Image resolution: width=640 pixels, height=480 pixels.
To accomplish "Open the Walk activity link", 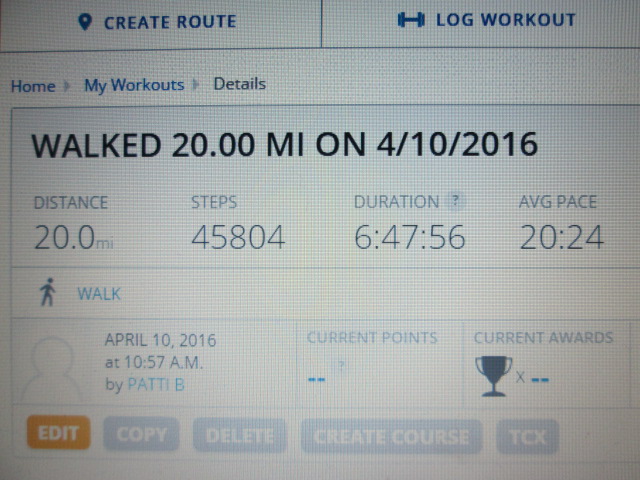I will (98, 294).
